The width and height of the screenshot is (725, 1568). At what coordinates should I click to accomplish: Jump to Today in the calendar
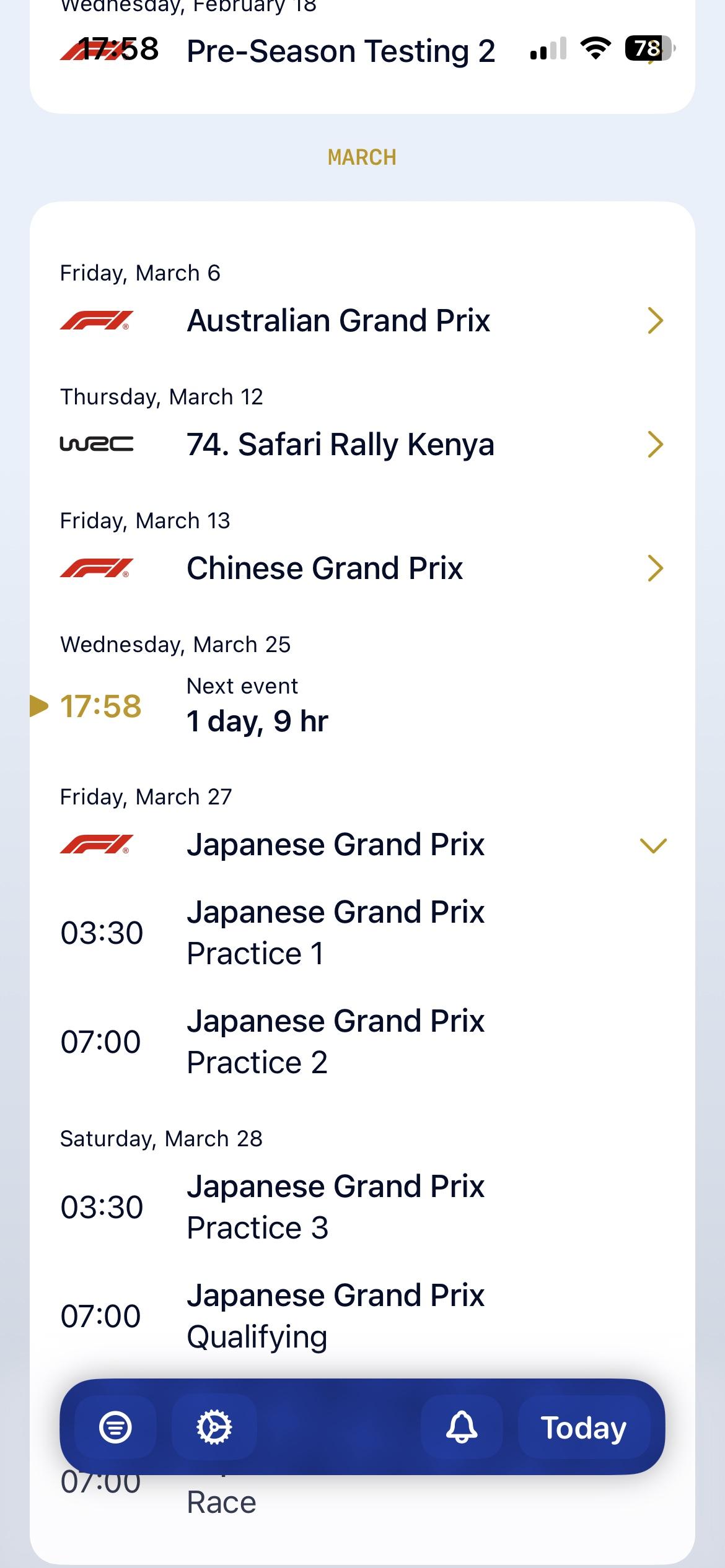[584, 1427]
